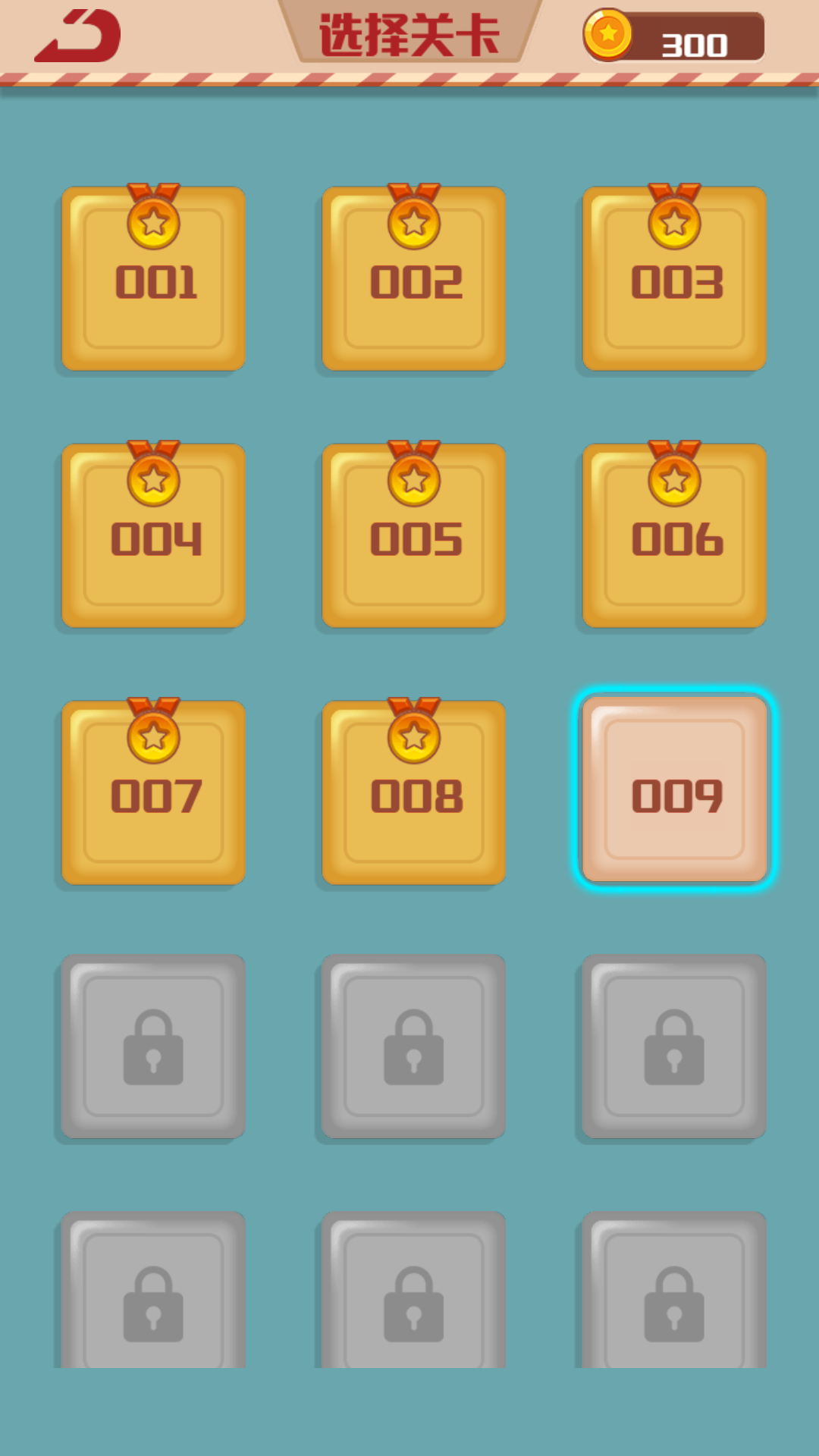This screenshot has height=1456, width=819.
Task: Tap the red back arrow
Action: [78, 36]
